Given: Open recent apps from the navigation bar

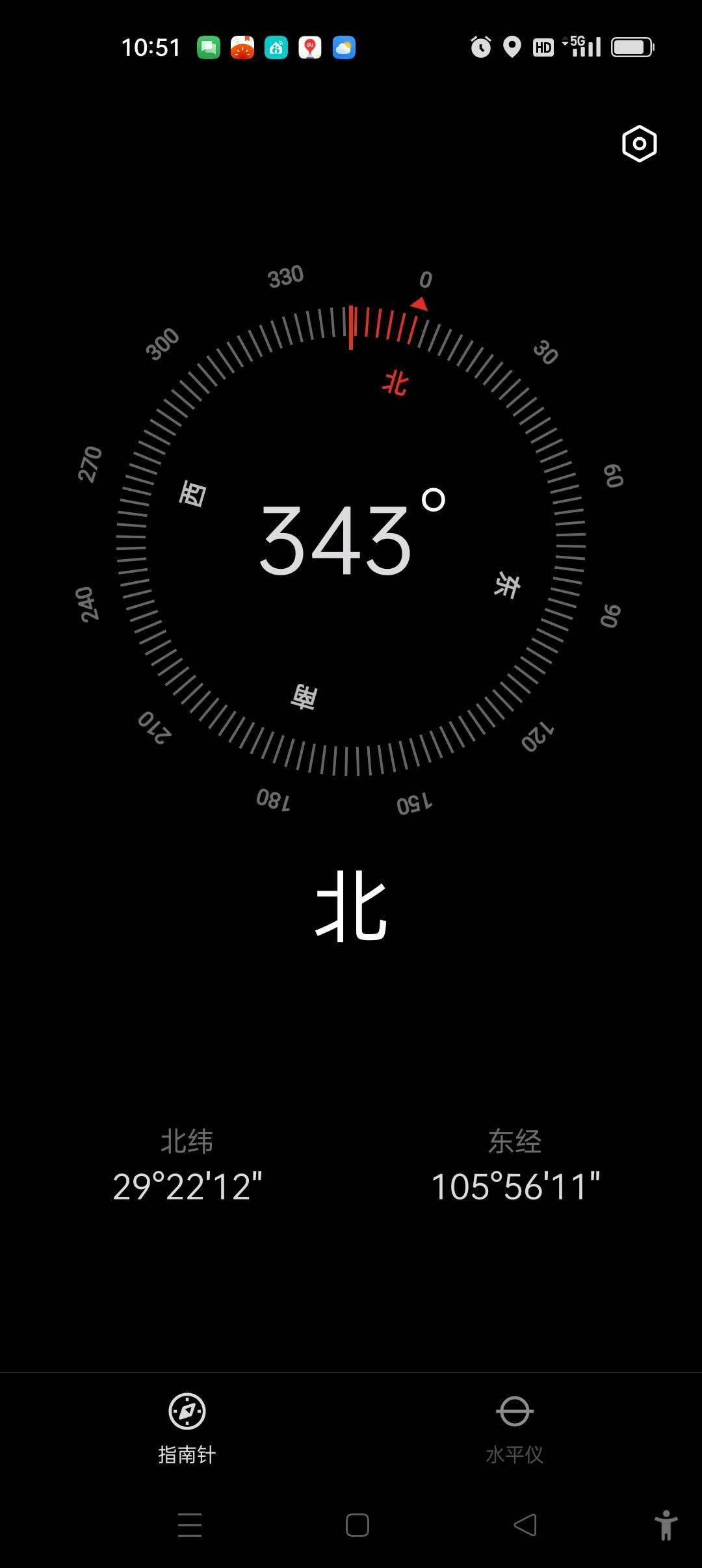Looking at the screenshot, I should tap(190, 1524).
